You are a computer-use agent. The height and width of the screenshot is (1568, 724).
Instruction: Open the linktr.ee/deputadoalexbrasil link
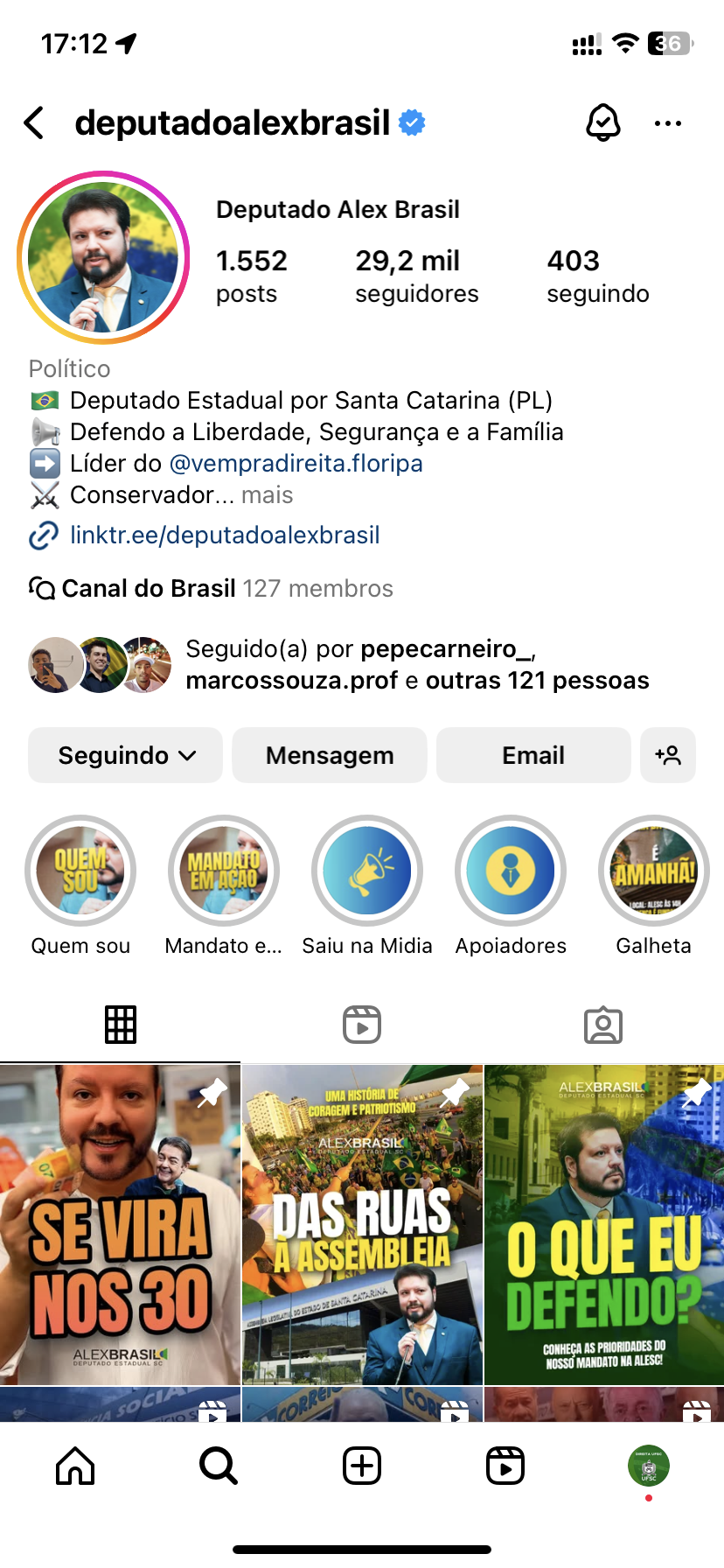pos(225,535)
